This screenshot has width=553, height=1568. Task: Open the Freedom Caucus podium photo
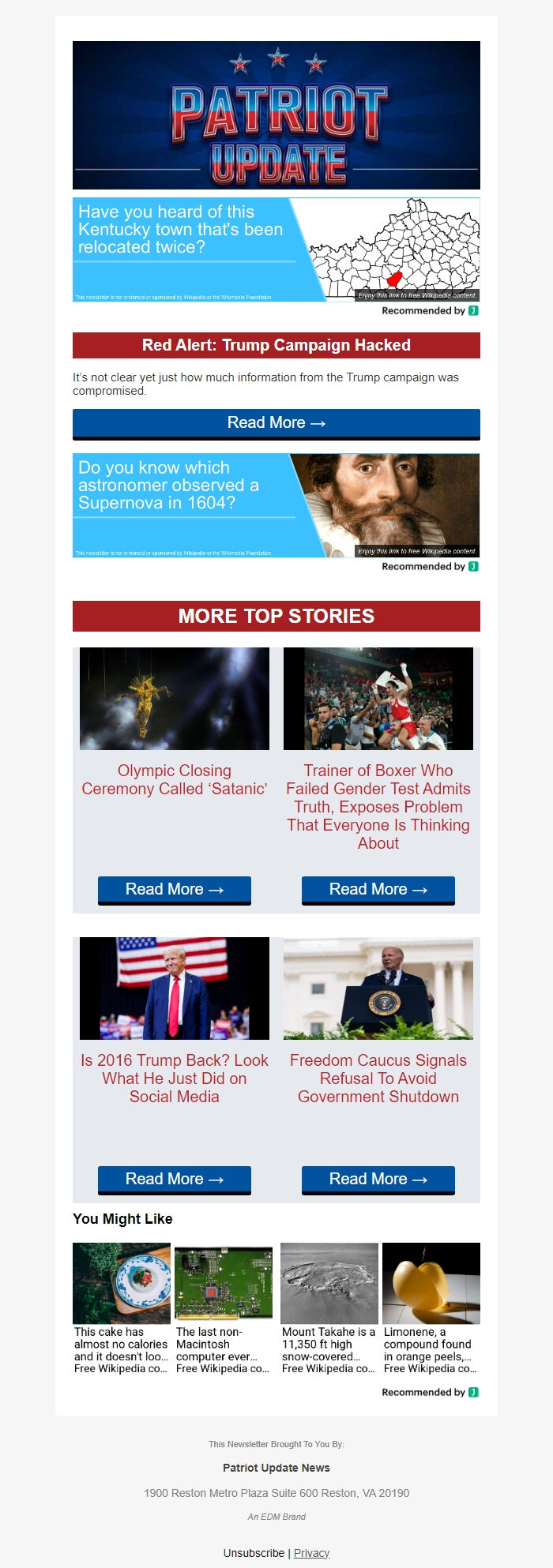click(378, 988)
